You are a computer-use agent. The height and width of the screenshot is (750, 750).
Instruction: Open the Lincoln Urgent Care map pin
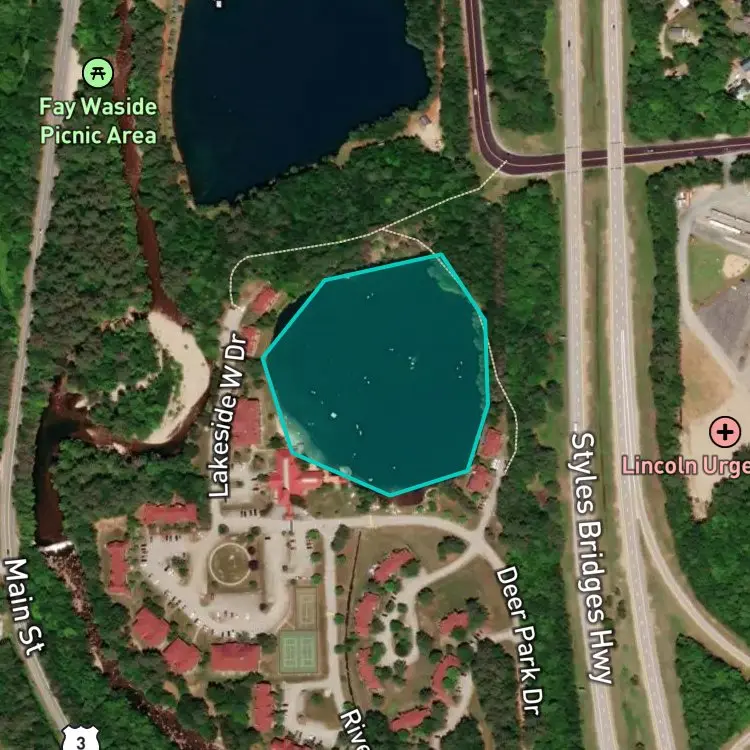pyautogui.click(x=725, y=433)
